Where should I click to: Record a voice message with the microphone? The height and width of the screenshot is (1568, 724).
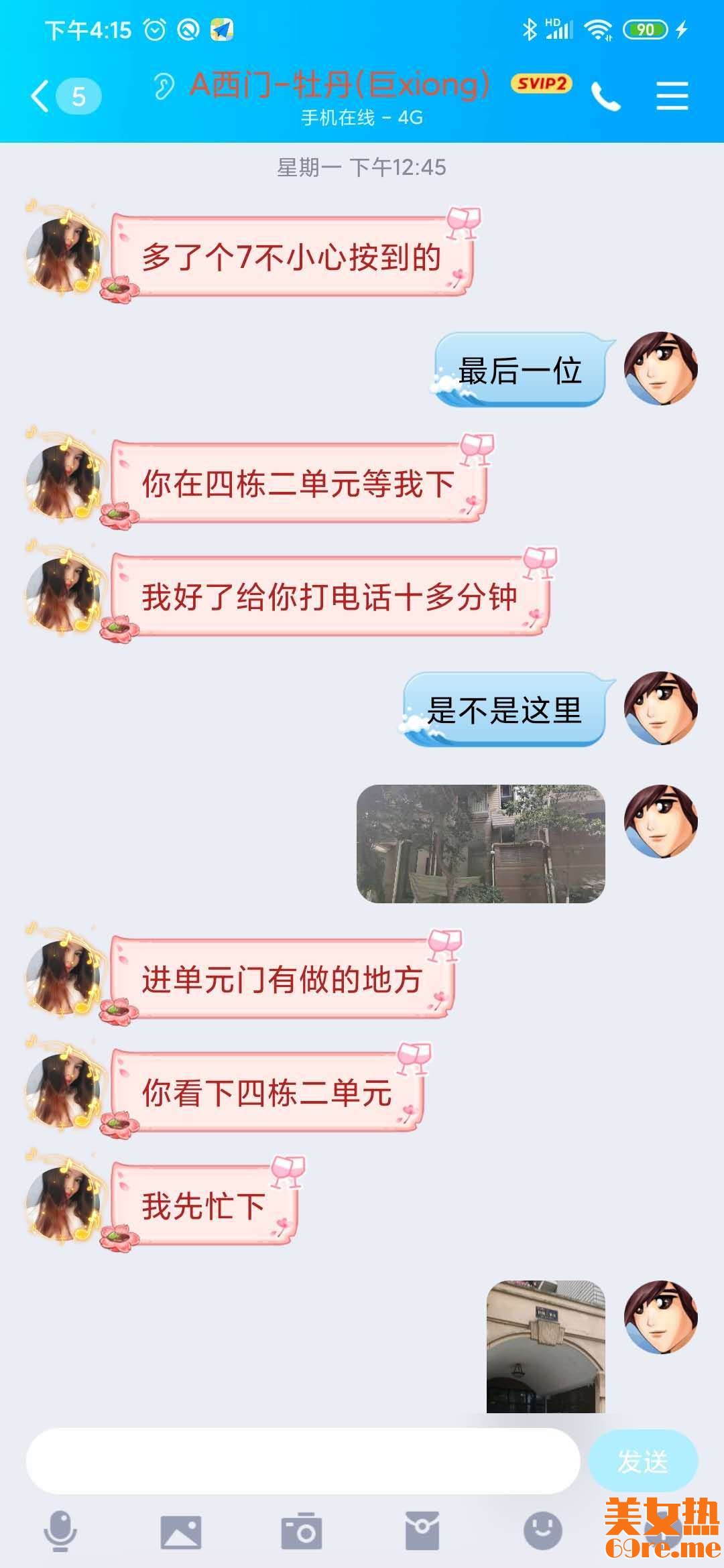(x=60, y=1530)
